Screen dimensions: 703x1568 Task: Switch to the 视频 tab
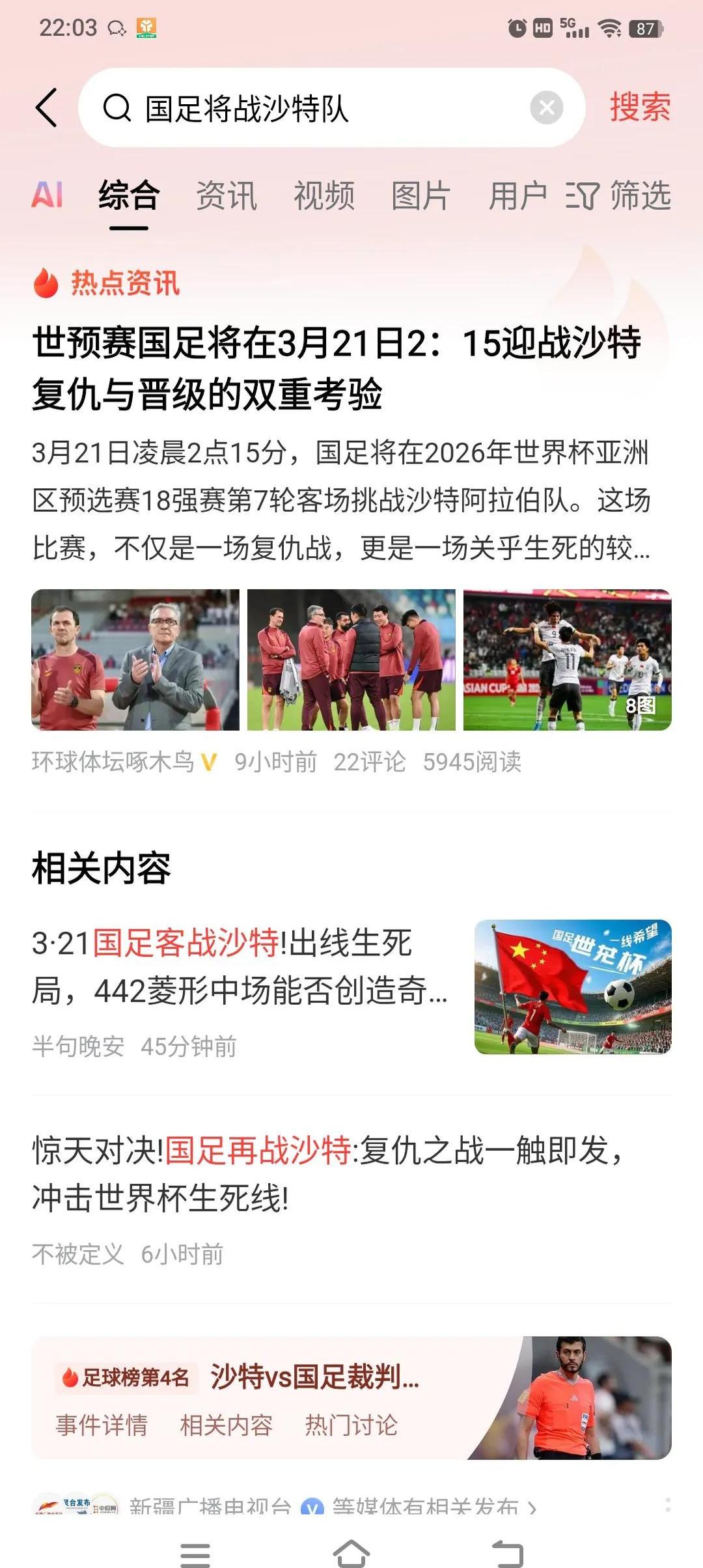coord(325,195)
